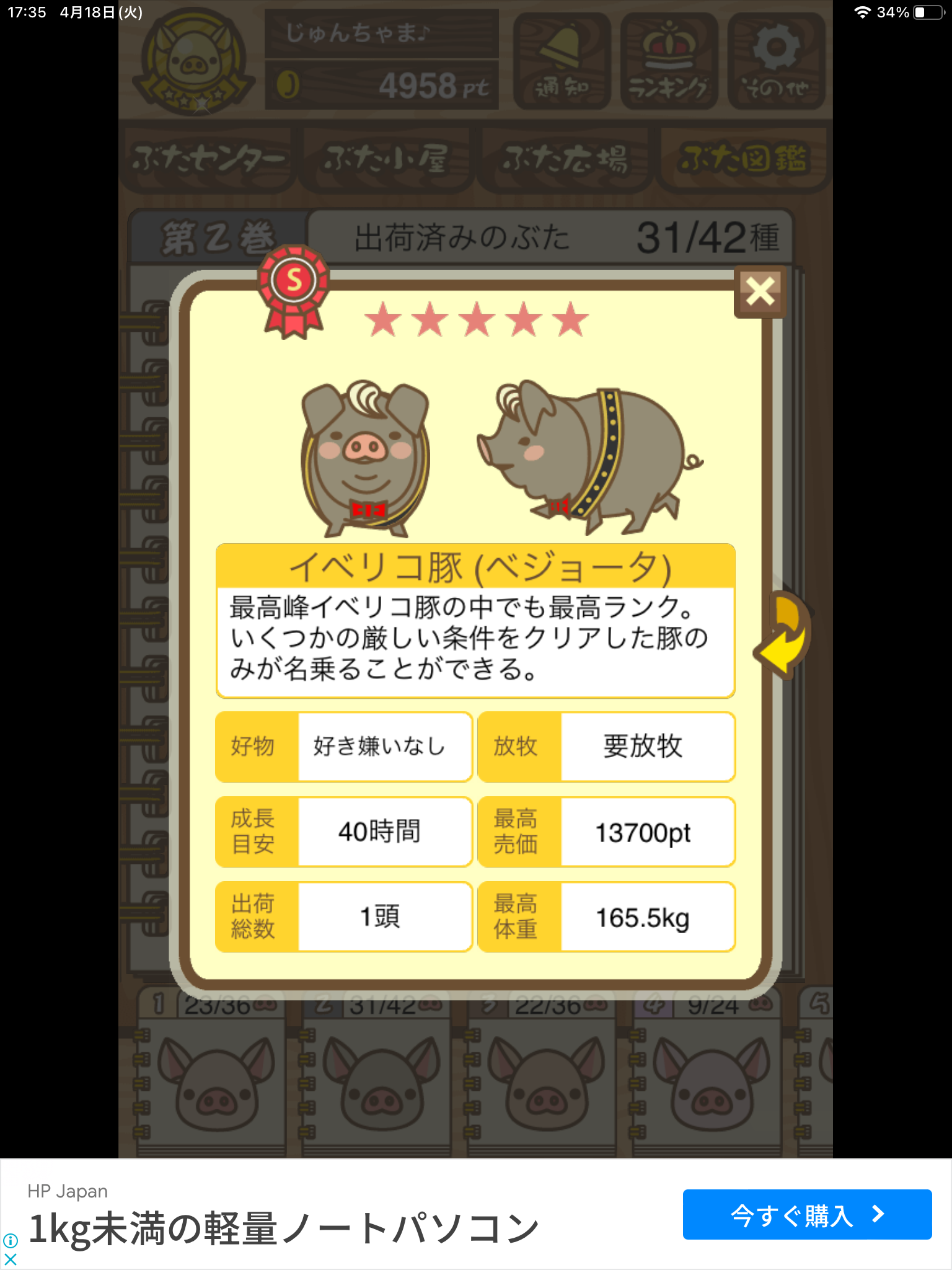
Task: Dismiss the HP Japan ad banner
Action: coord(11,1259)
